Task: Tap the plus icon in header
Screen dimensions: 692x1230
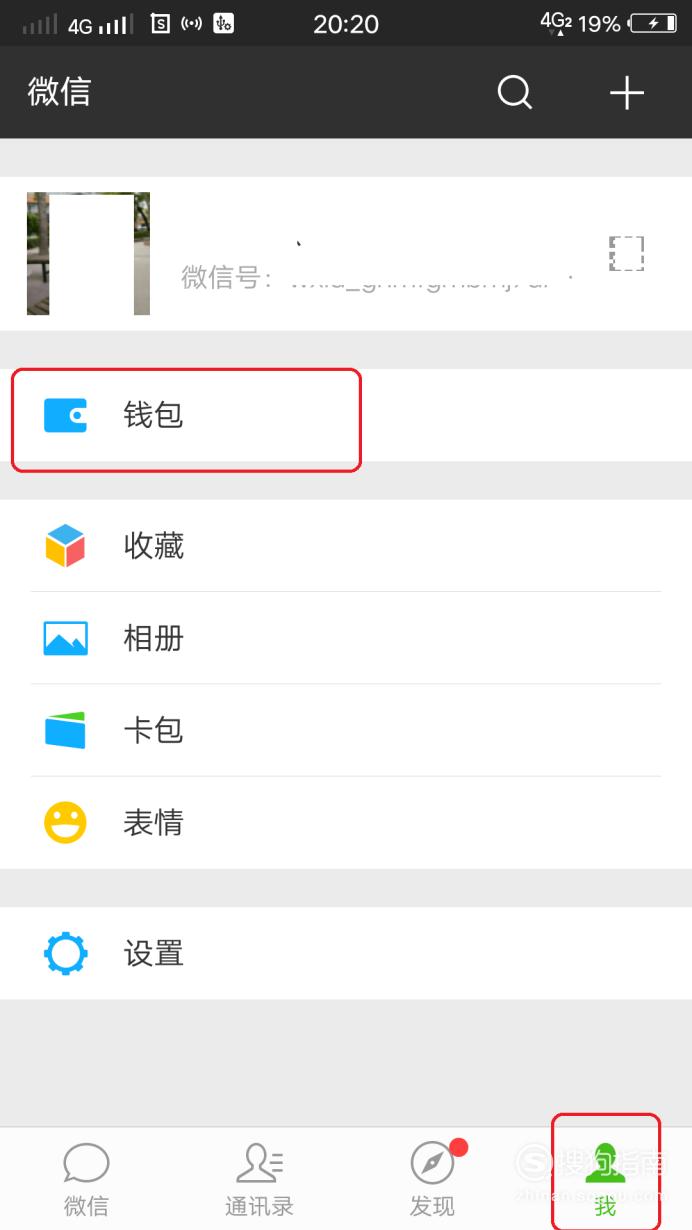Action: click(627, 93)
